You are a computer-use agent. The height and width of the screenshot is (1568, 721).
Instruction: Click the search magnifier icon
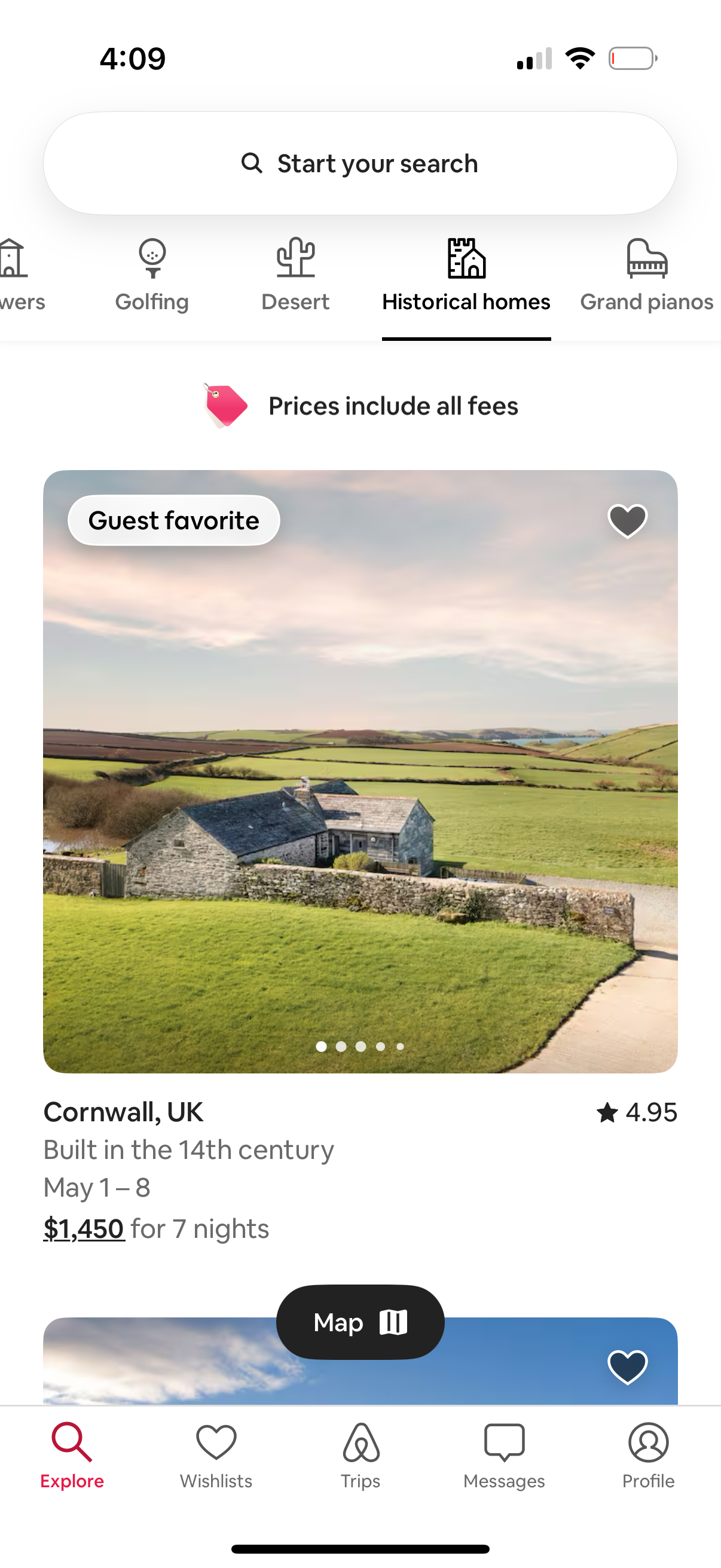[252, 163]
